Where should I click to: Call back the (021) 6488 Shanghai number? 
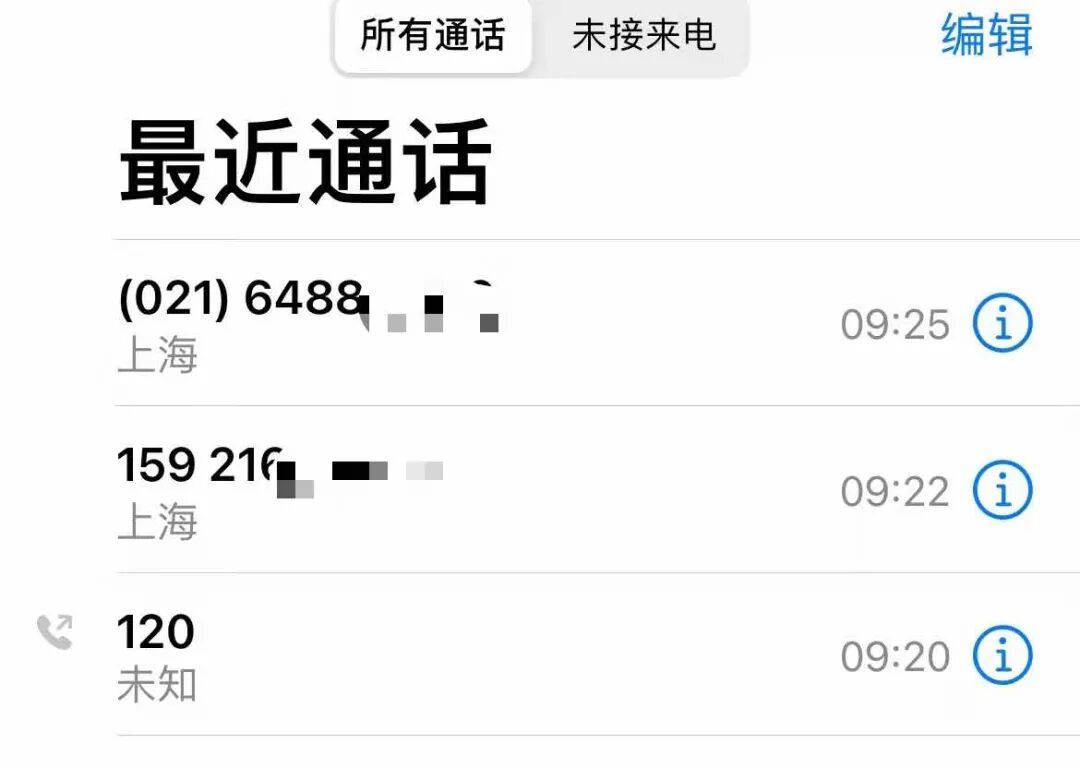pos(400,322)
